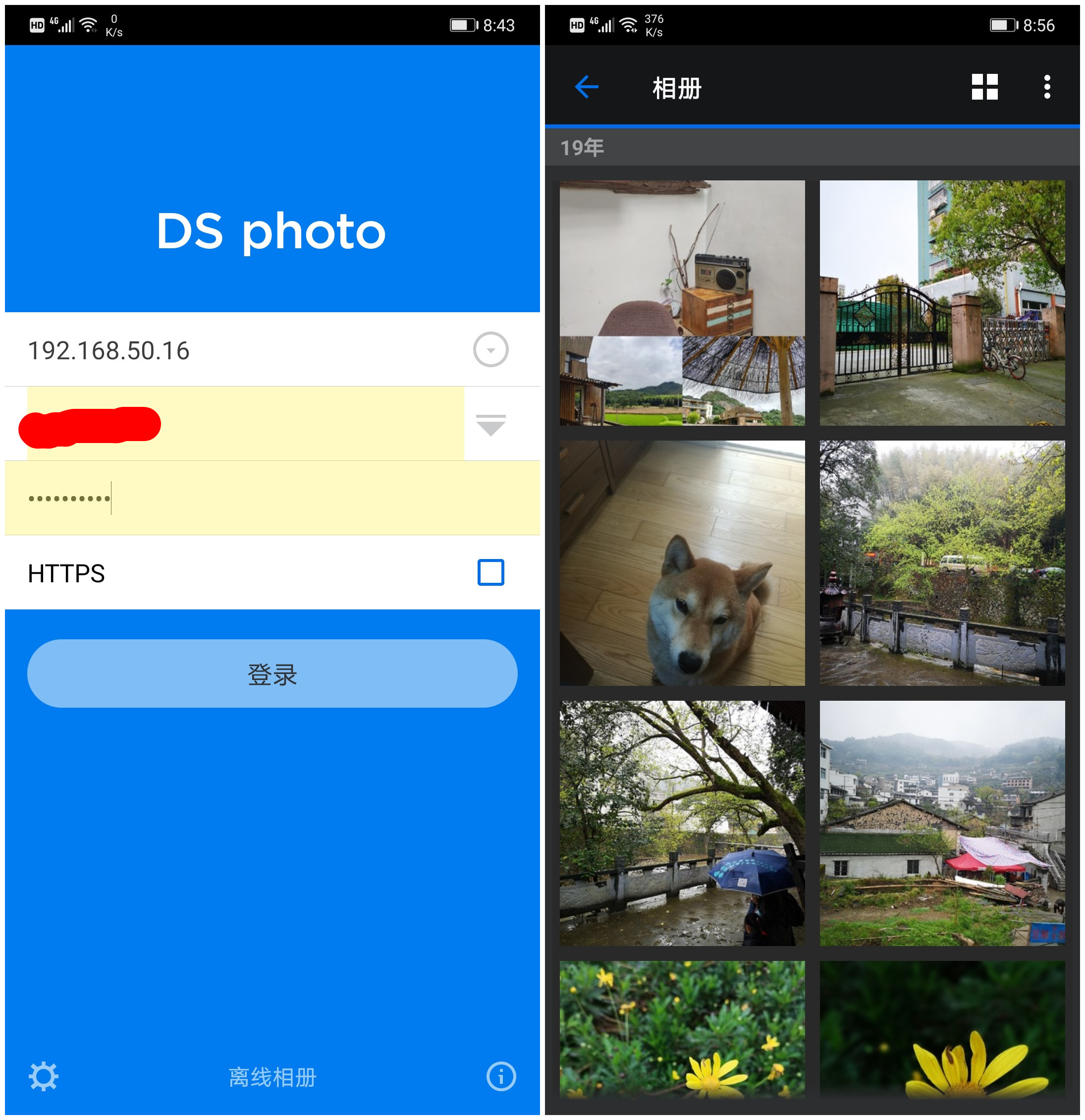
Task: Open the album with the vintage radio
Action: pyautogui.click(x=682, y=302)
